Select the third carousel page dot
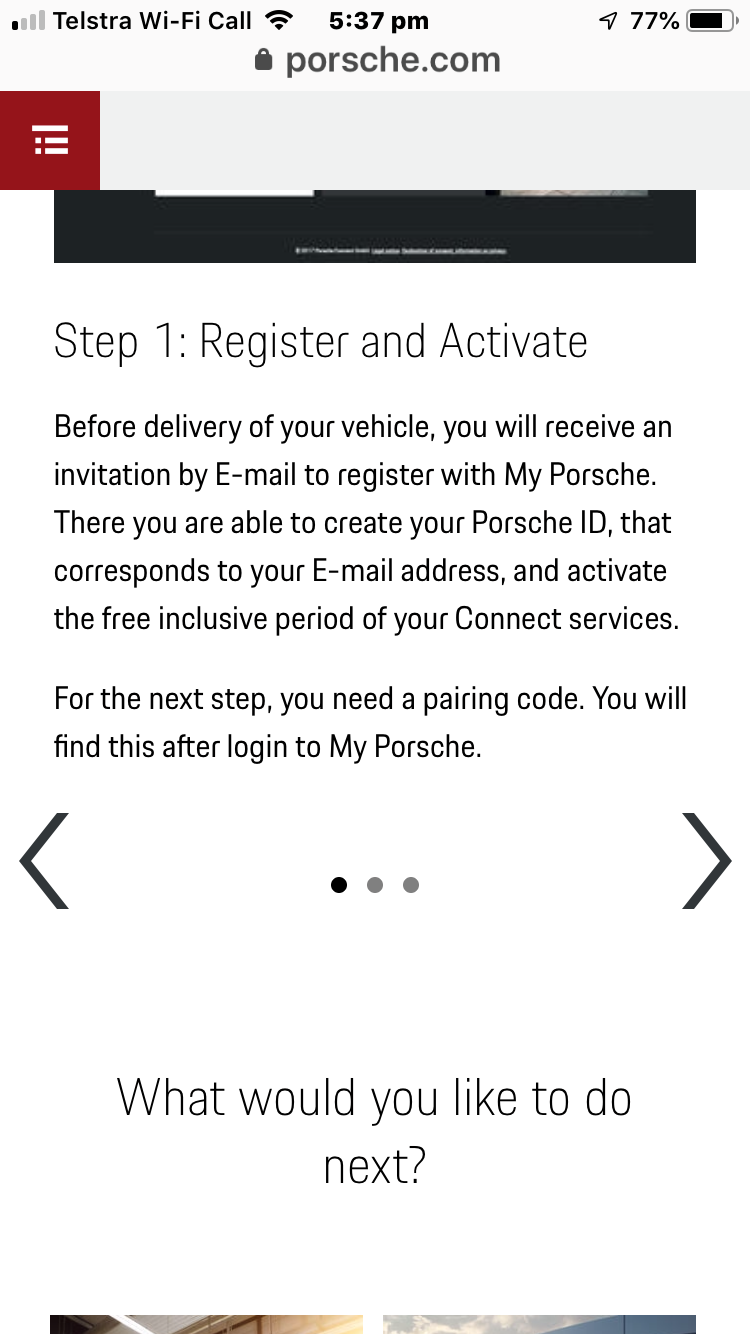This screenshot has height=1334, width=750. coord(411,885)
